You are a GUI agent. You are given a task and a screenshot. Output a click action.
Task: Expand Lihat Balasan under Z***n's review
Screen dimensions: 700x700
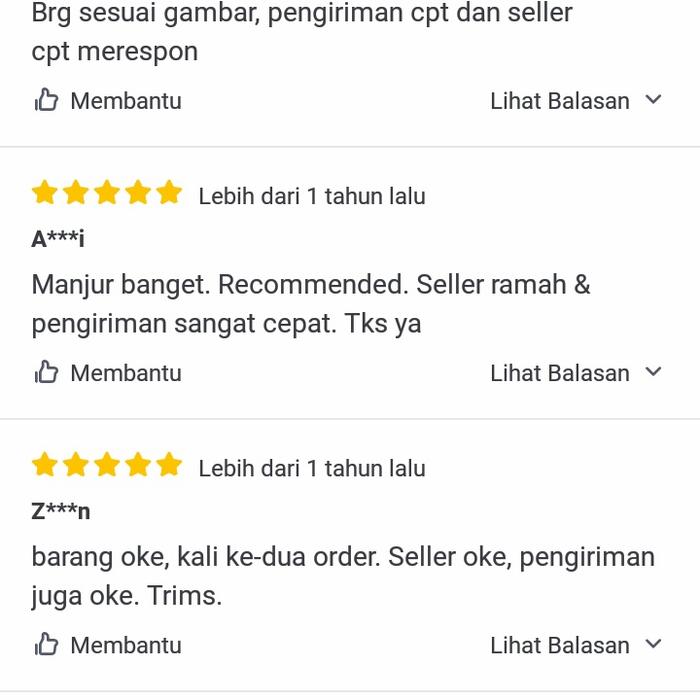tap(575, 645)
